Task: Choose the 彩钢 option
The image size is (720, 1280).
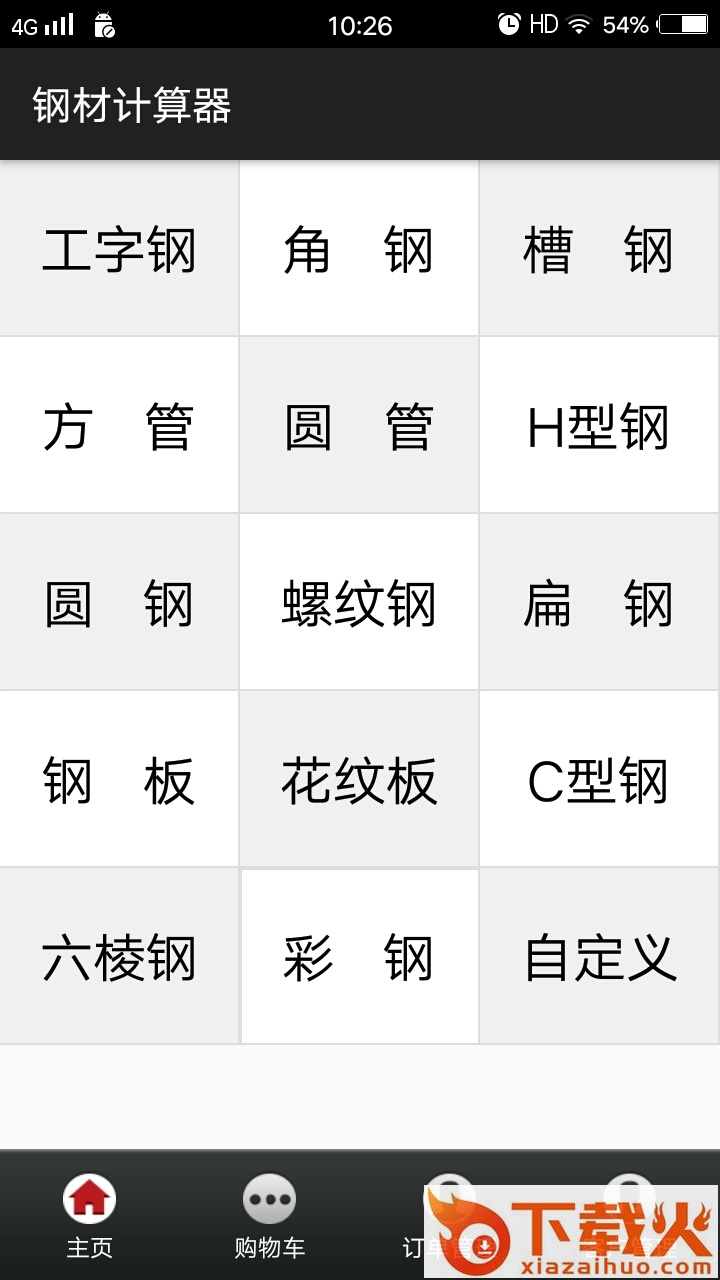Action: coord(359,957)
